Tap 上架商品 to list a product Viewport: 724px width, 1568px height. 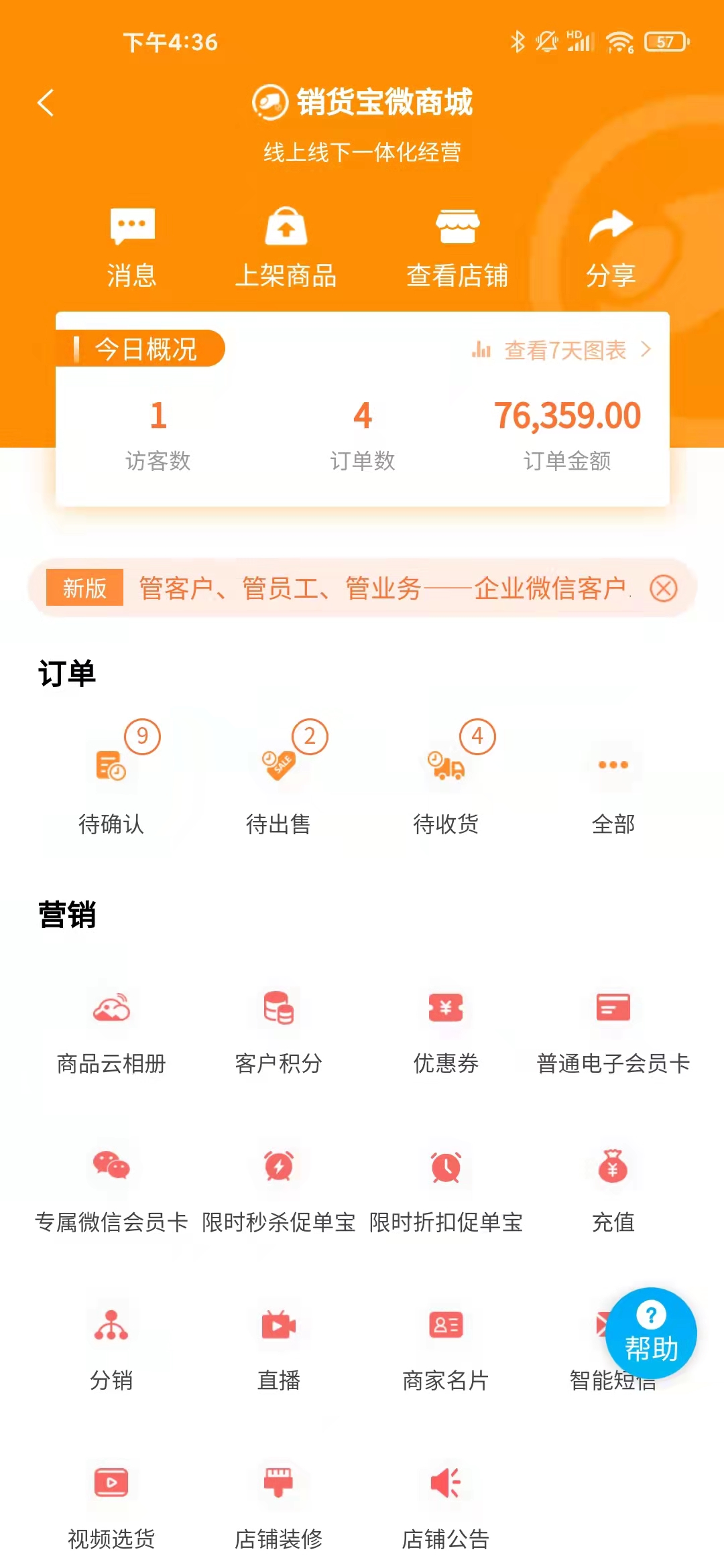pos(286,247)
